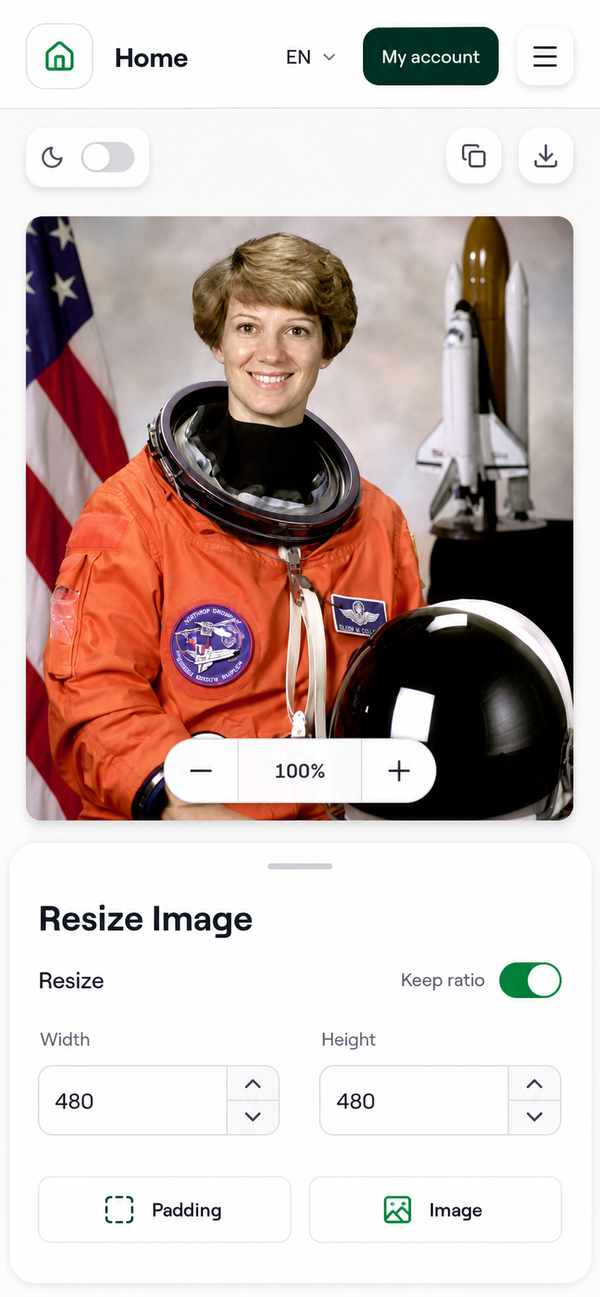Tap the Width input field
The image size is (600, 1297).
(x=133, y=1100)
